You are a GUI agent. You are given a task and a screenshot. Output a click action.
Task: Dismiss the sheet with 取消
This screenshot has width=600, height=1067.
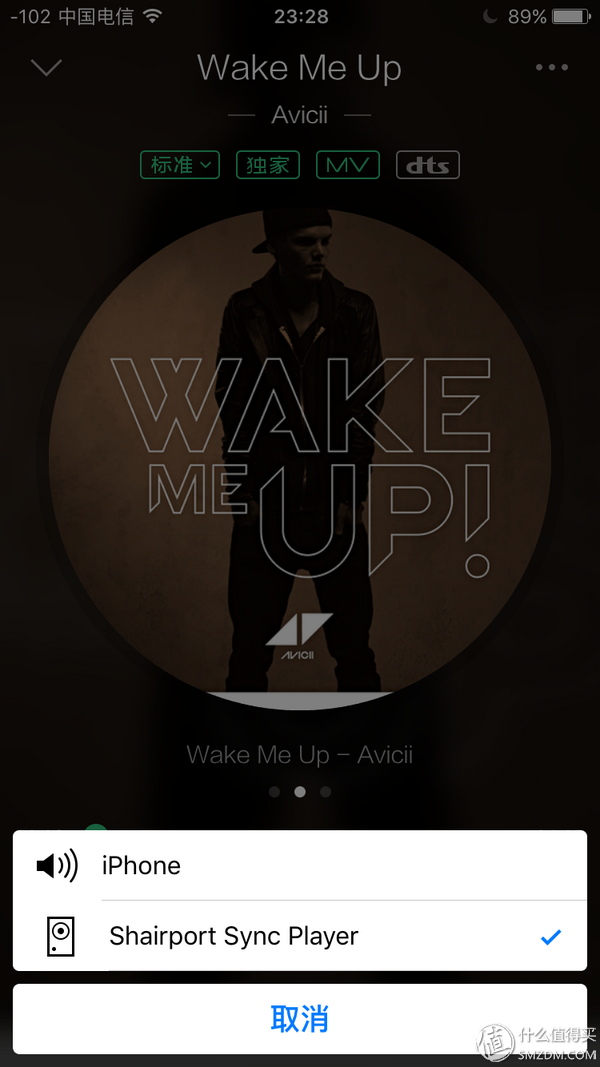point(299,1018)
